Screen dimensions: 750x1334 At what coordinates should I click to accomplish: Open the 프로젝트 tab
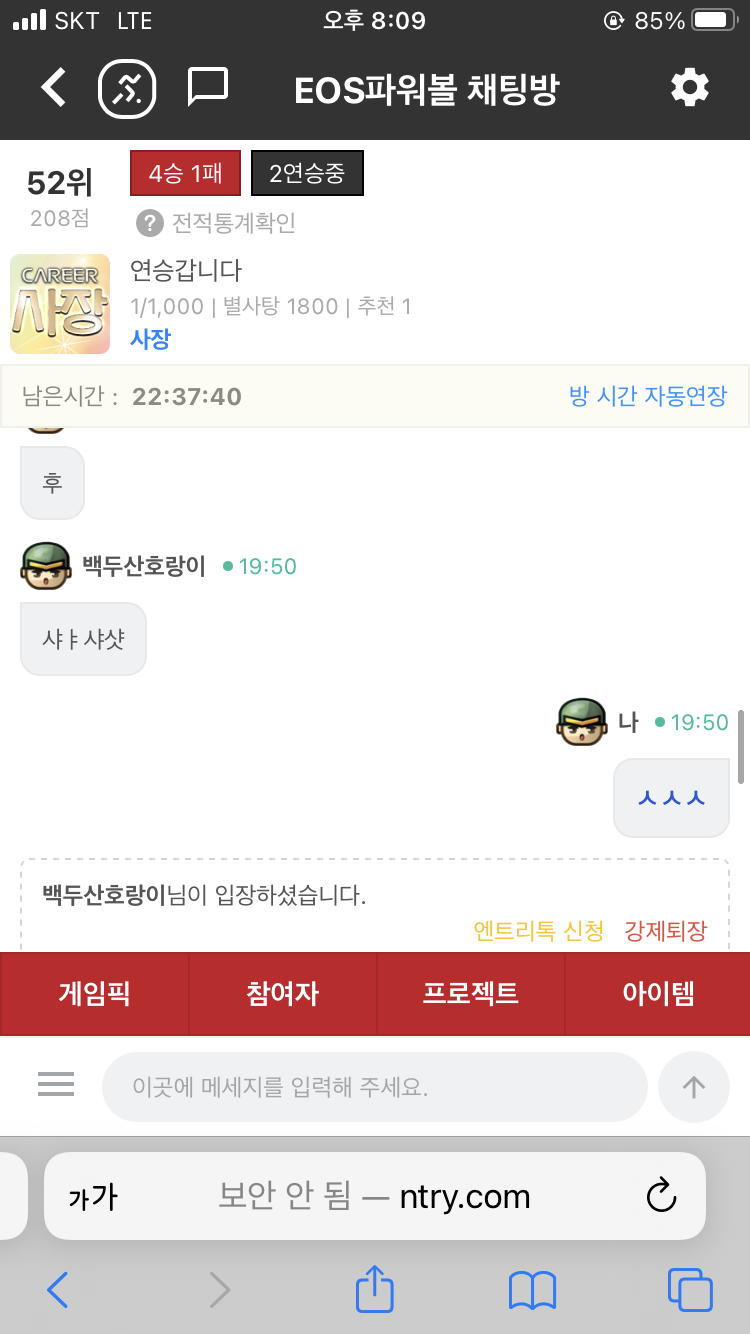[470, 993]
